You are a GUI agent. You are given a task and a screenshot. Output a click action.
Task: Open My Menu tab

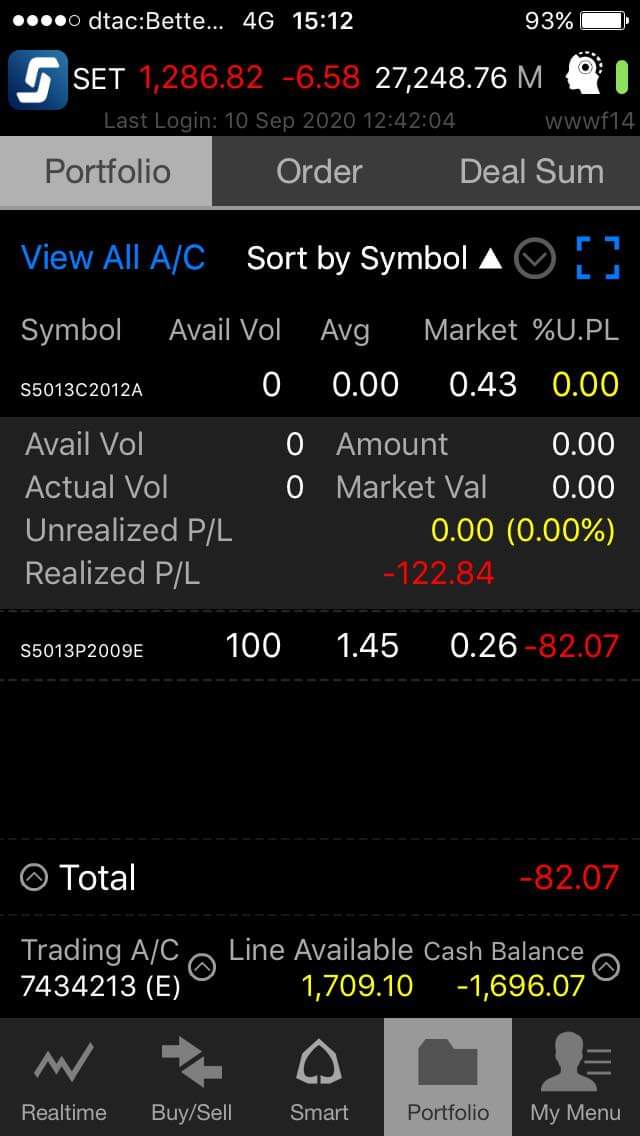pos(575,1077)
